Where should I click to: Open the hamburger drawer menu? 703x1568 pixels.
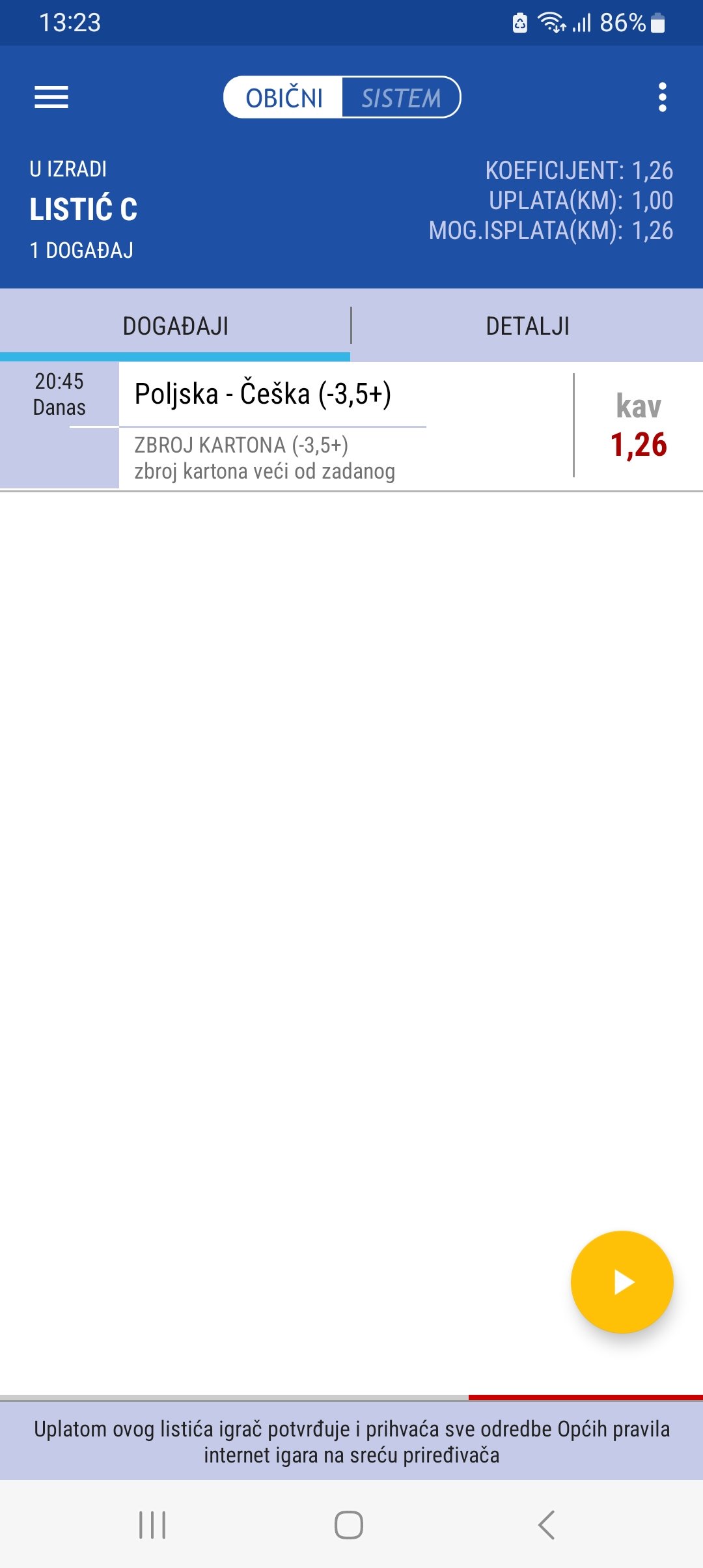[x=51, y=98]
